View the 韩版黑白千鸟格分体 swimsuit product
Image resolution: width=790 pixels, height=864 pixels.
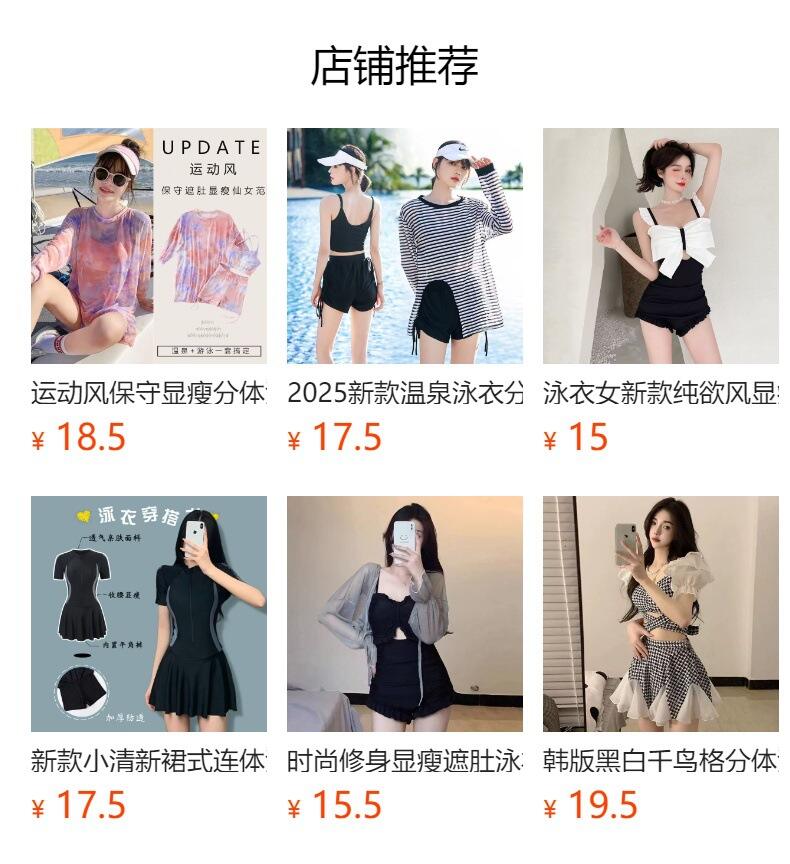coord(660,614)
